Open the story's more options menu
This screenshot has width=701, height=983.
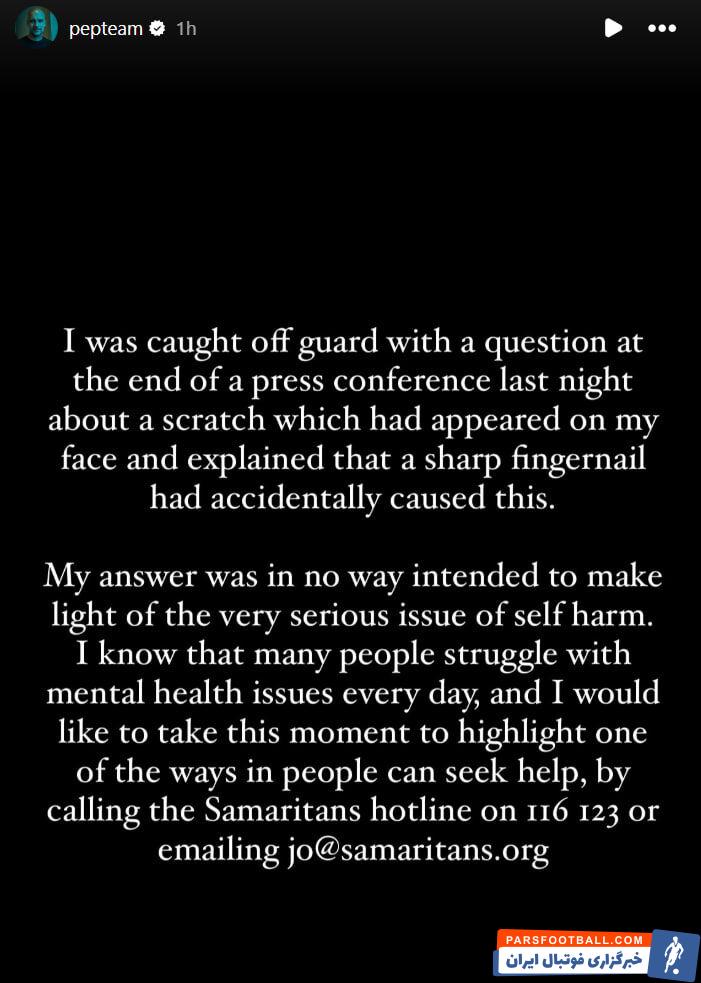(662, 28)
